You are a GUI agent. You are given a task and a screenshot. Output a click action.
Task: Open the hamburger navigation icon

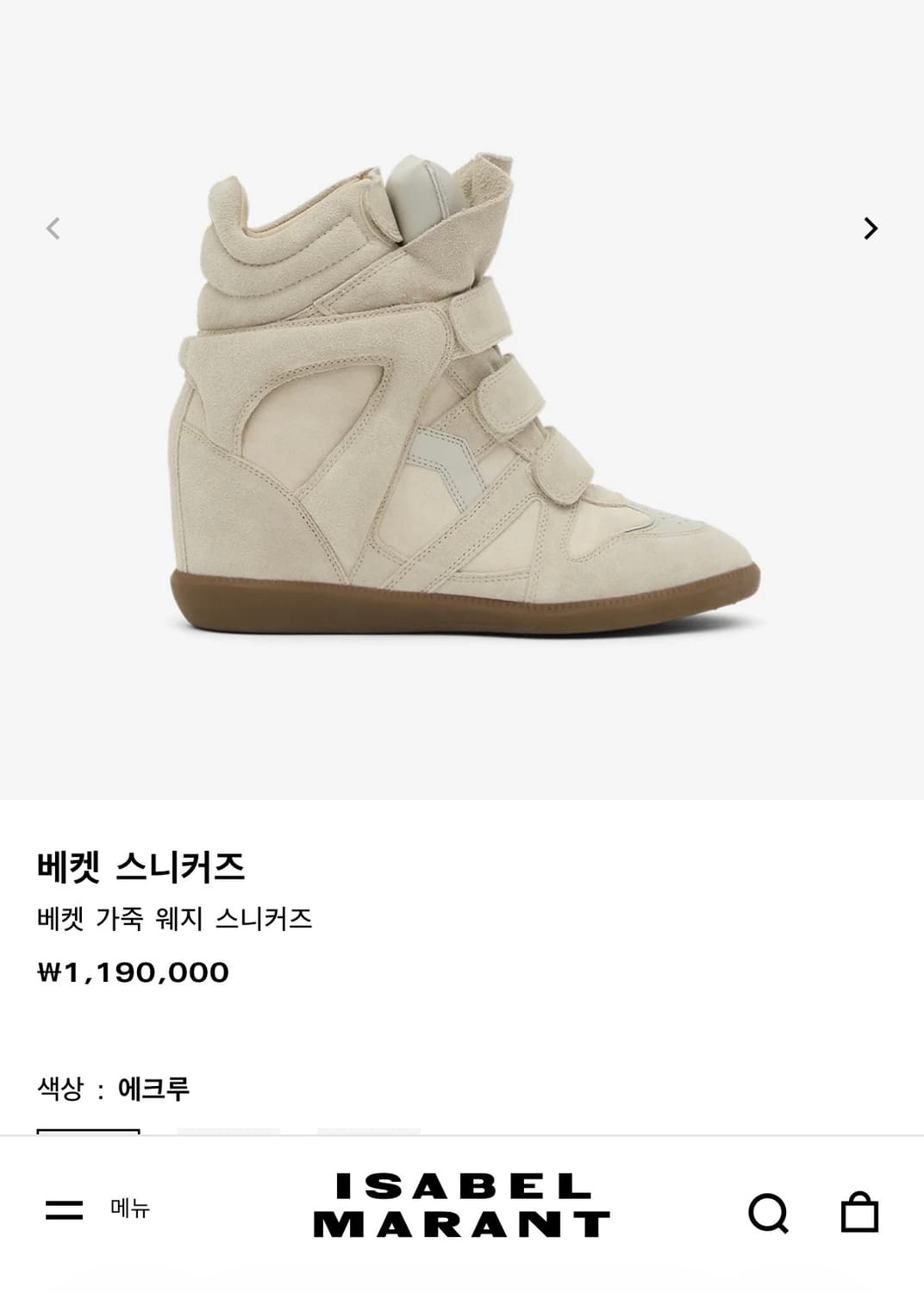point(62,1210)
